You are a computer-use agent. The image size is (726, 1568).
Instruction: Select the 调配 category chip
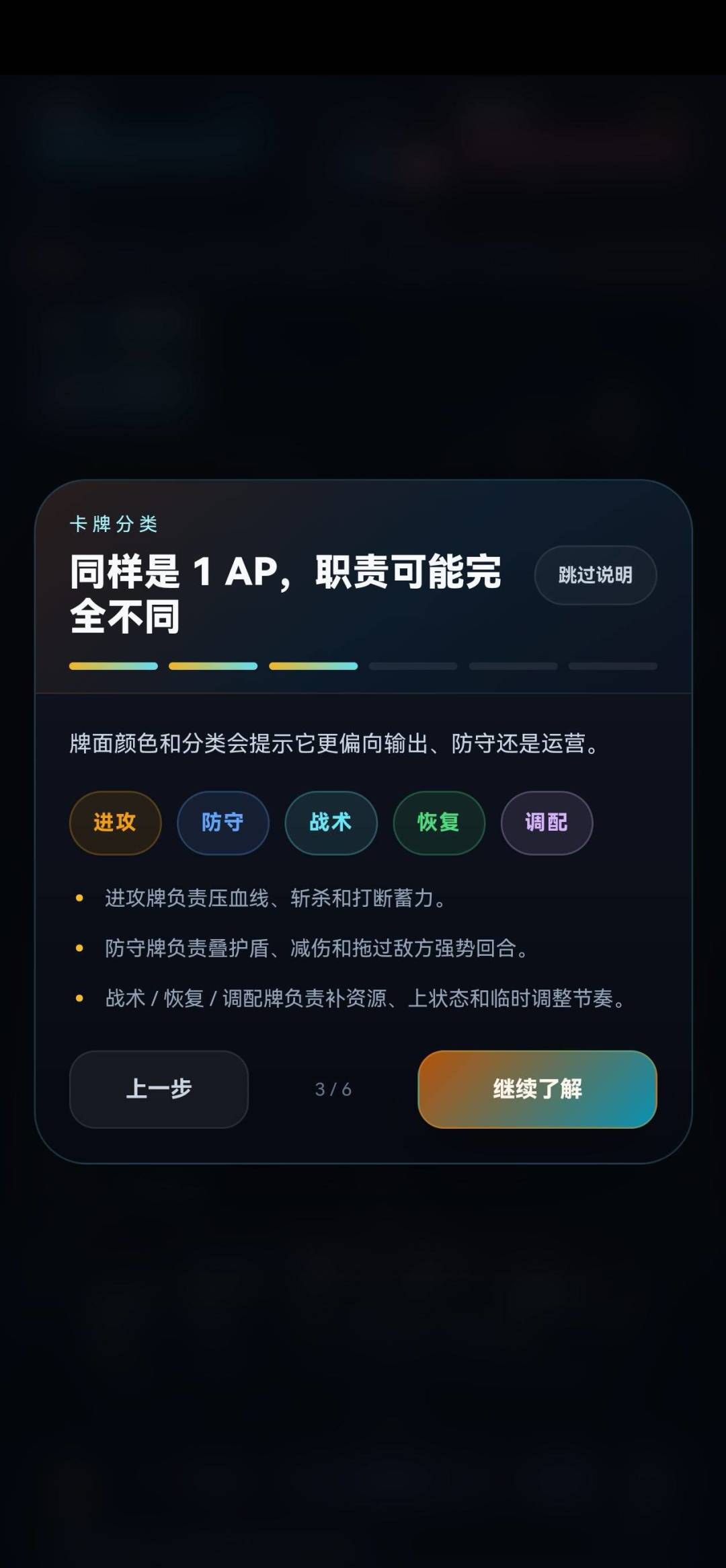[x=546, y=823]
